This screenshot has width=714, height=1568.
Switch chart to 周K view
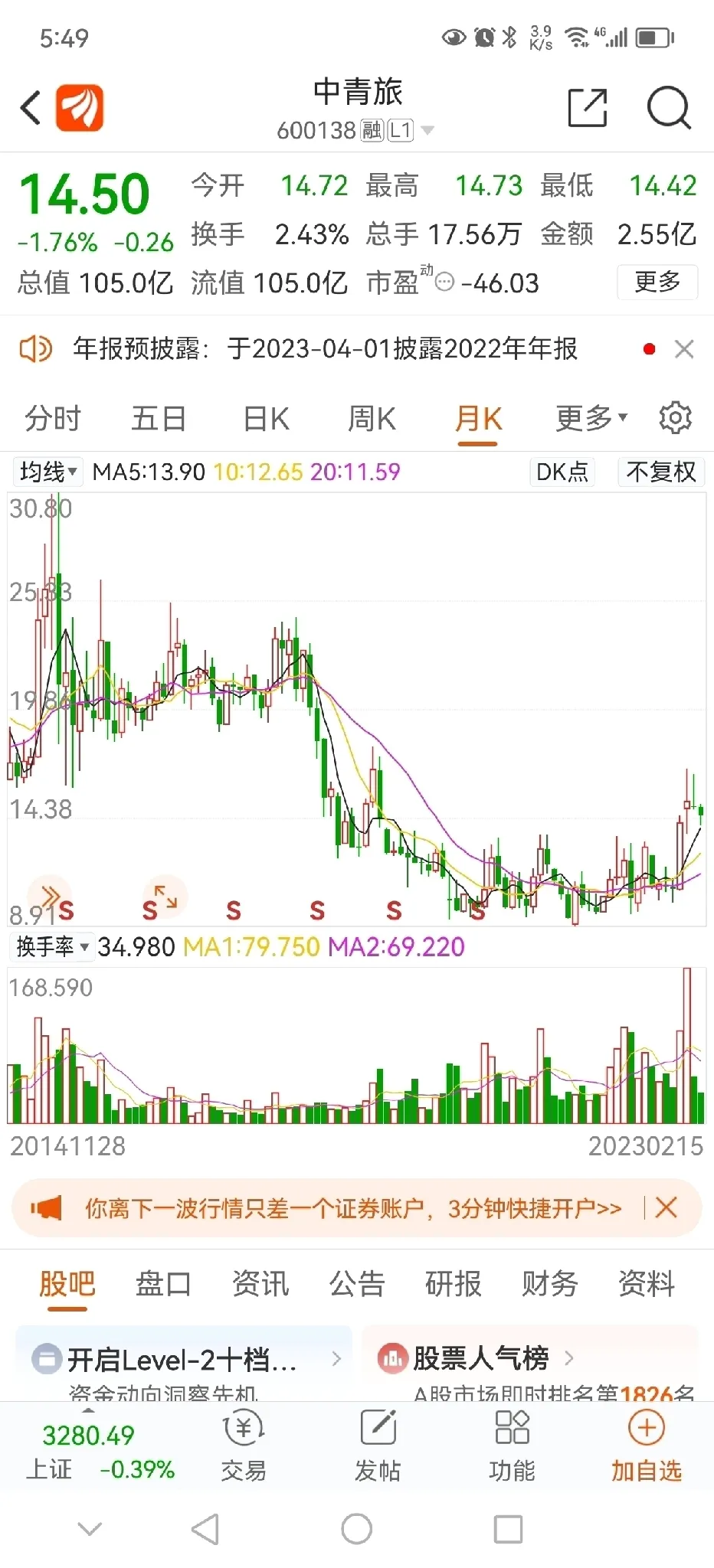pyautogui.click(x=372, y=419)
